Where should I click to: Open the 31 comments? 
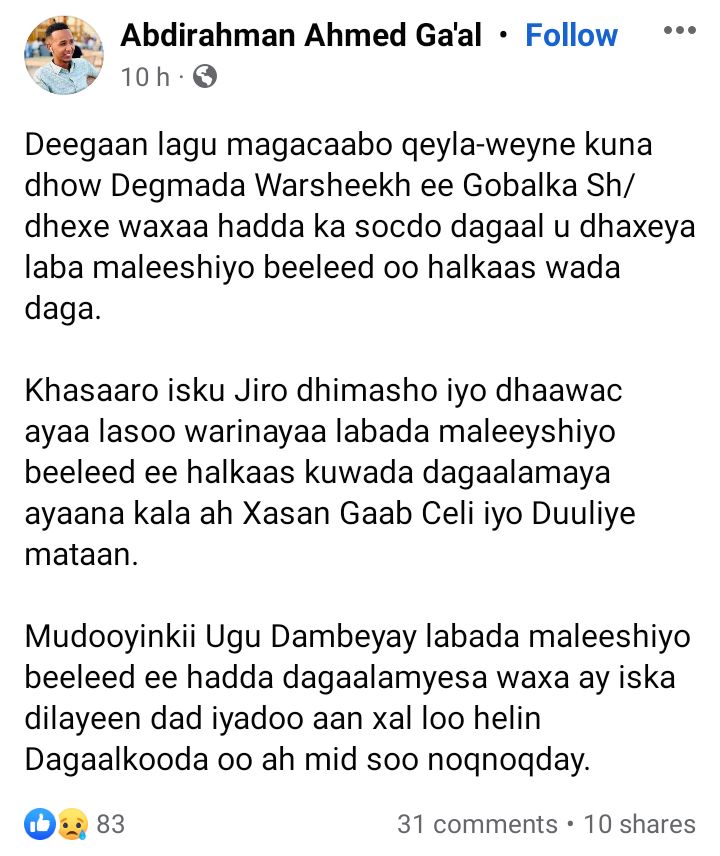477,824
